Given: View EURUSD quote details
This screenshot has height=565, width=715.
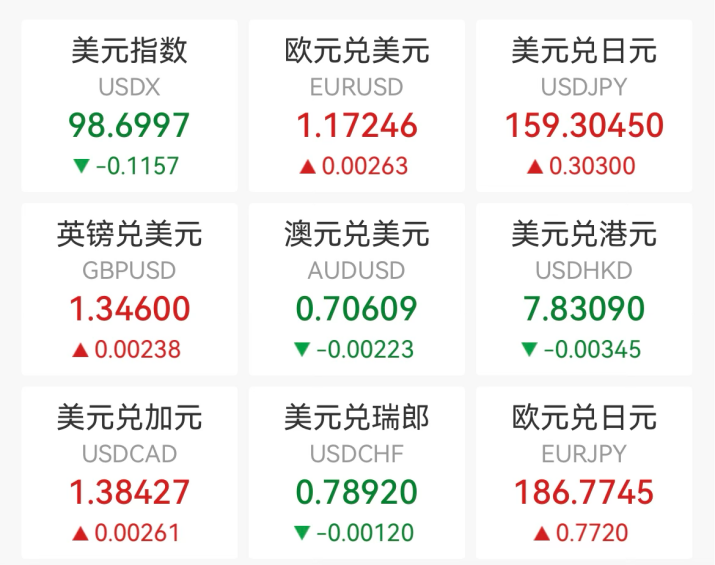Looking at the screenshot, I should 357,106.
